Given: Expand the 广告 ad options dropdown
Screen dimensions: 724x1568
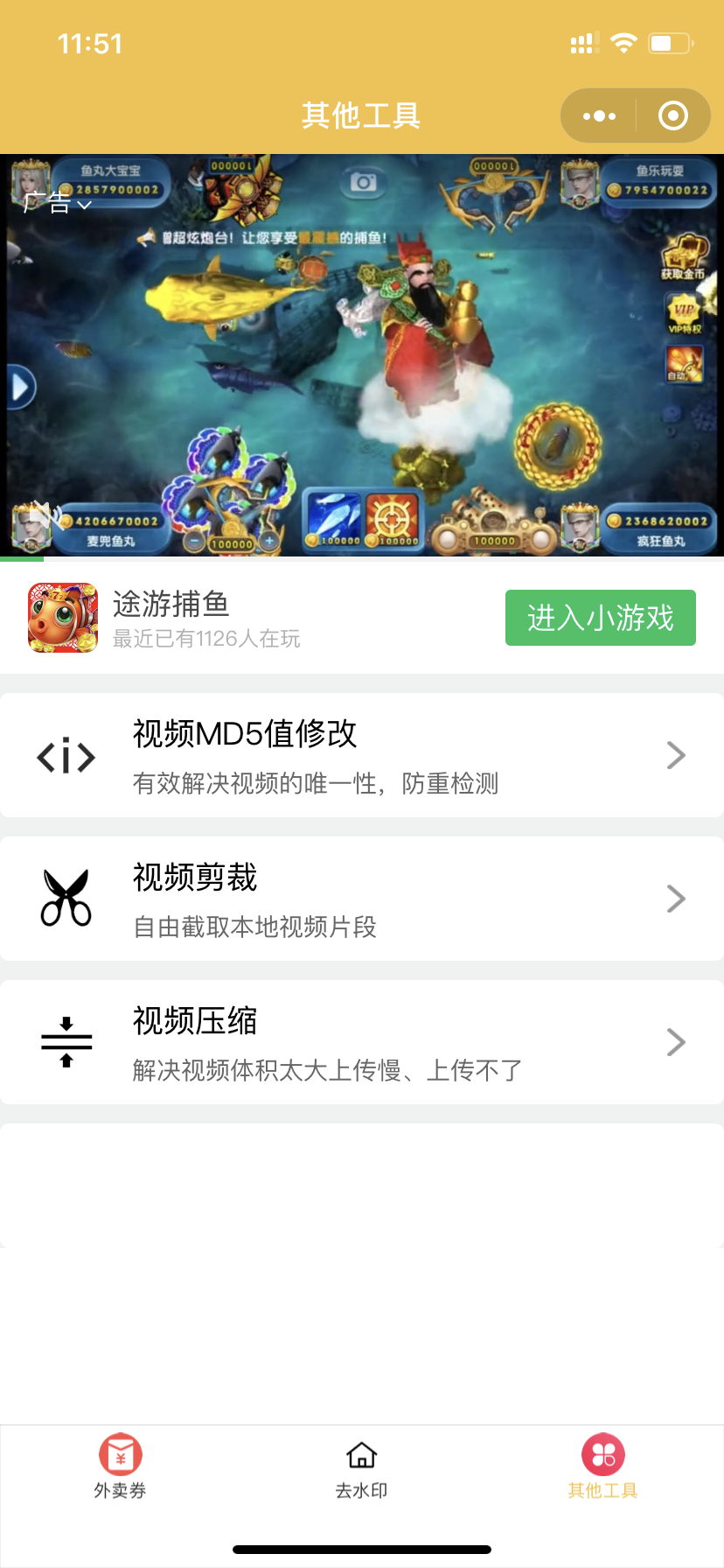Looking at the screenshot, I should click(58, 203).
